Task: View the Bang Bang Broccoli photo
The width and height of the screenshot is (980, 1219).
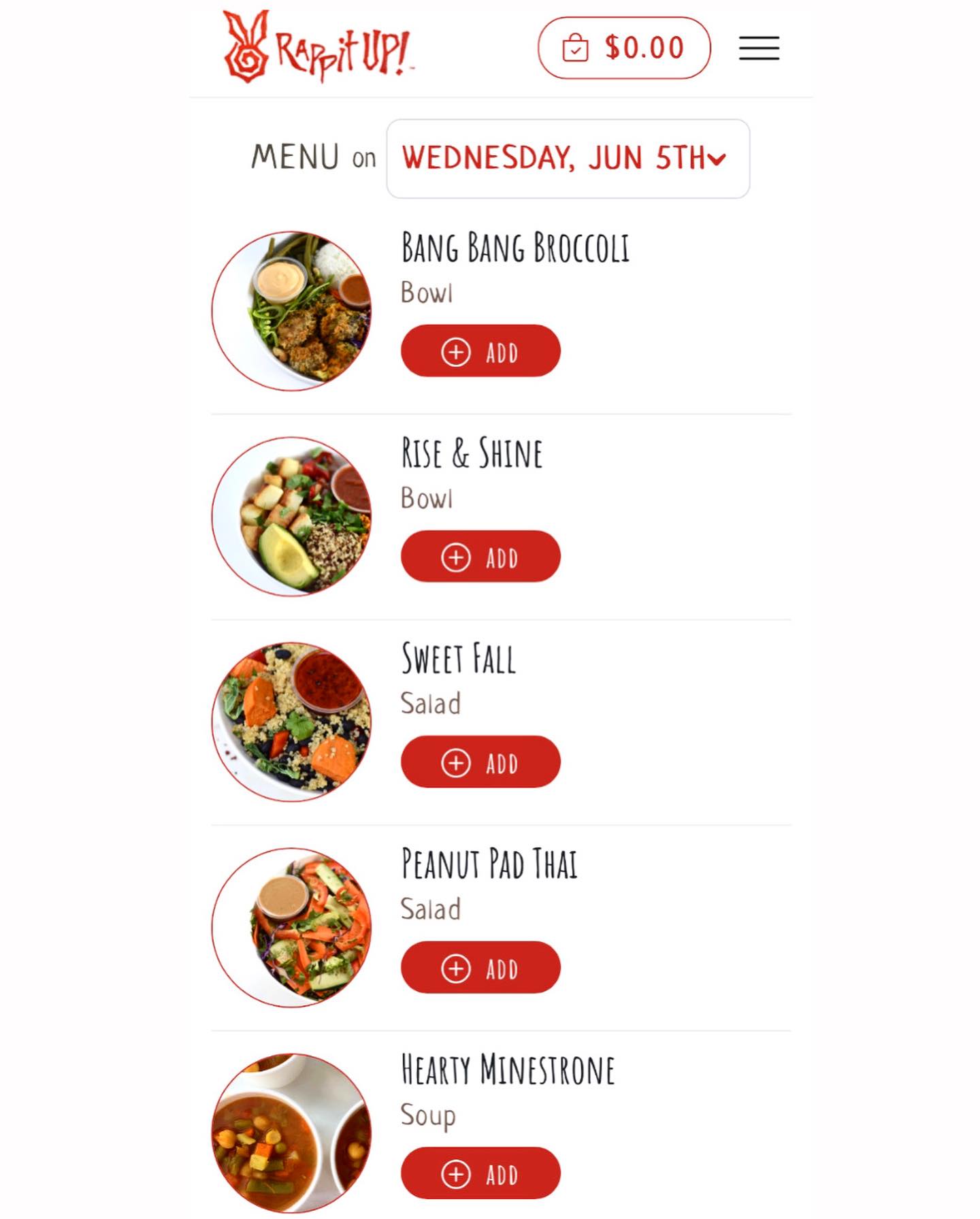Action: (x=292, y=311)
